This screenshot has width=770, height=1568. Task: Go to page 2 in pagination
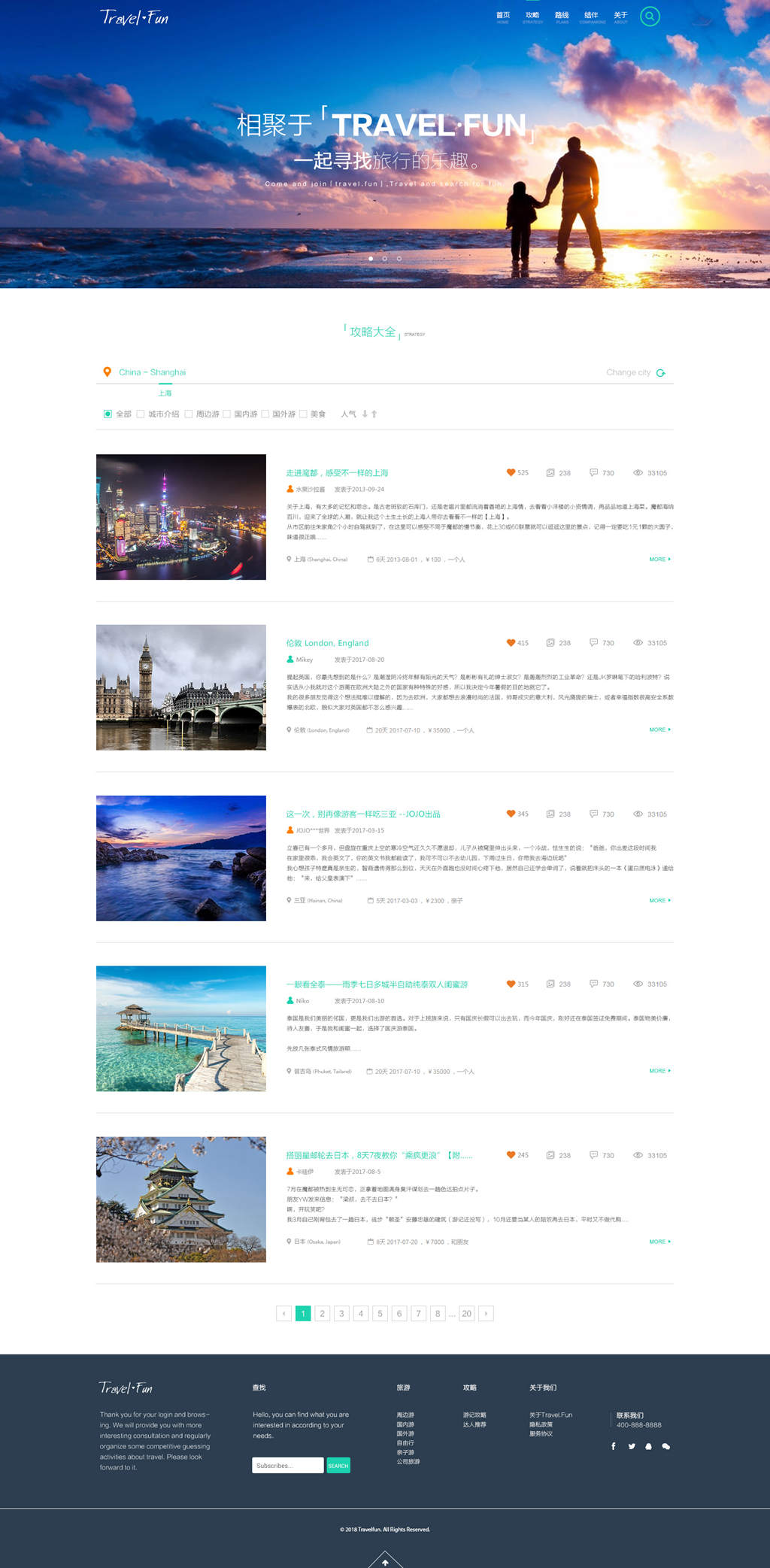point(322,1314)
